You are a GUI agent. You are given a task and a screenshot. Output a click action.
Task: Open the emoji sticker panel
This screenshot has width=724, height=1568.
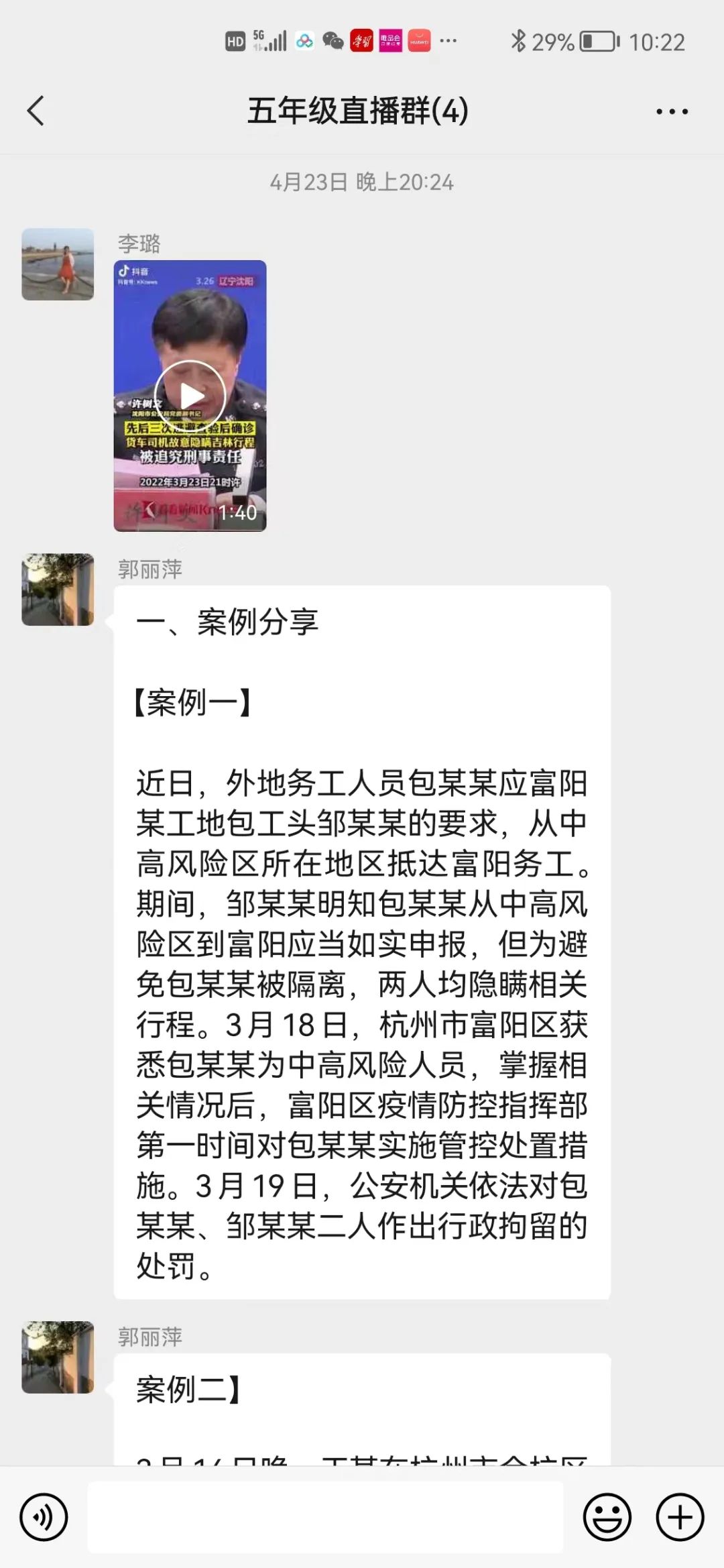click(607, 1517)
